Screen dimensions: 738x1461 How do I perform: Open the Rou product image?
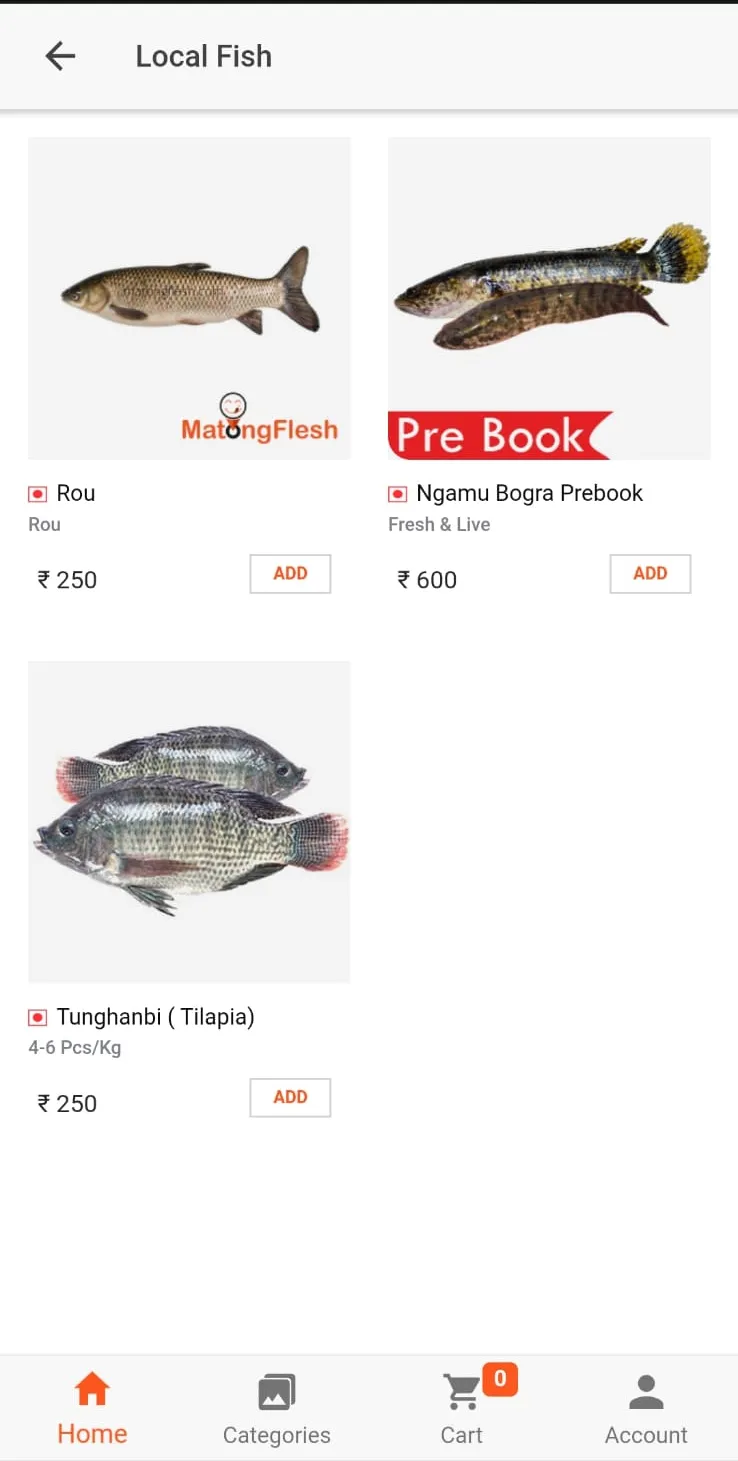[189, 298]
